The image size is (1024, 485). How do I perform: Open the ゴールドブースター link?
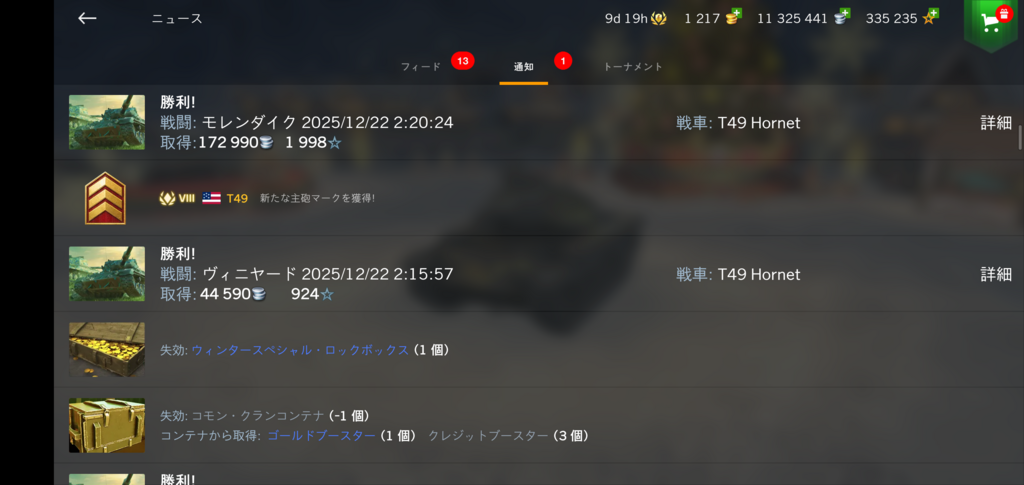pyautogui.click(x=321, y=435)
